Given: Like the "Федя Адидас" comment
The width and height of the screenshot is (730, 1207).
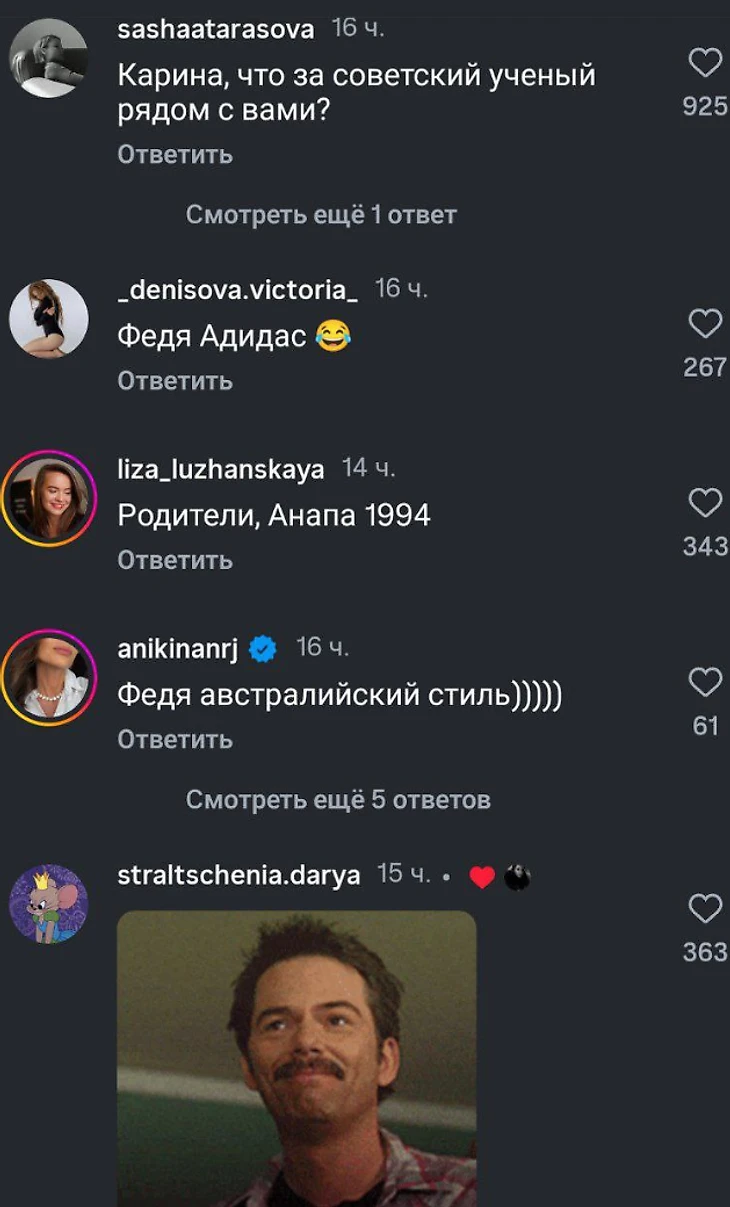Looking at the screenshot, I should [706, 324].
